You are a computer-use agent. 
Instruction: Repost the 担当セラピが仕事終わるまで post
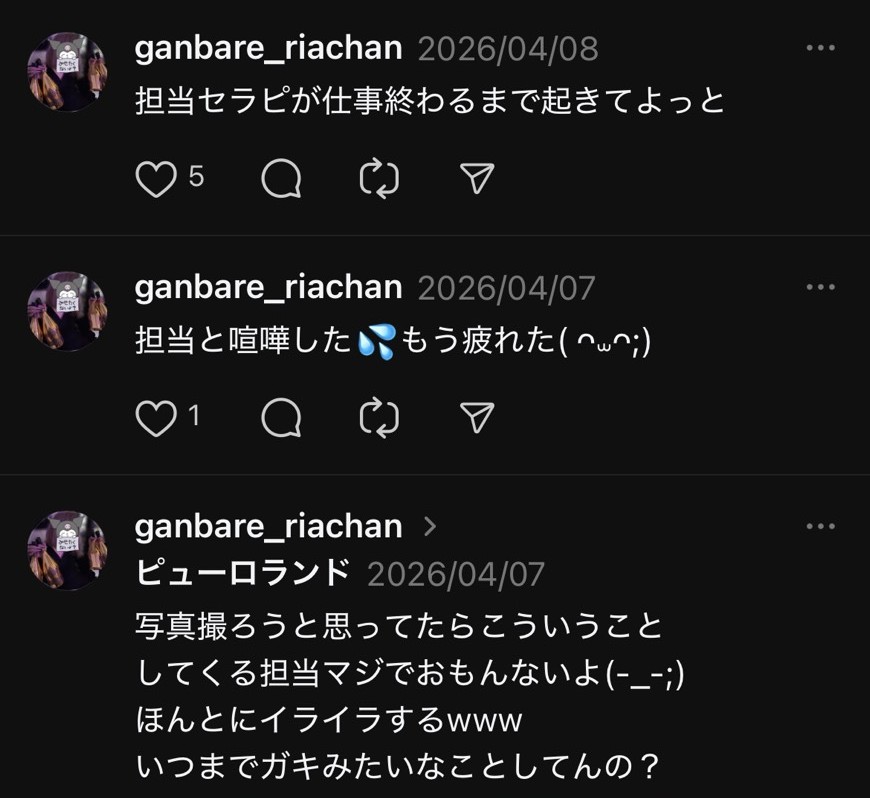point(379,179)
